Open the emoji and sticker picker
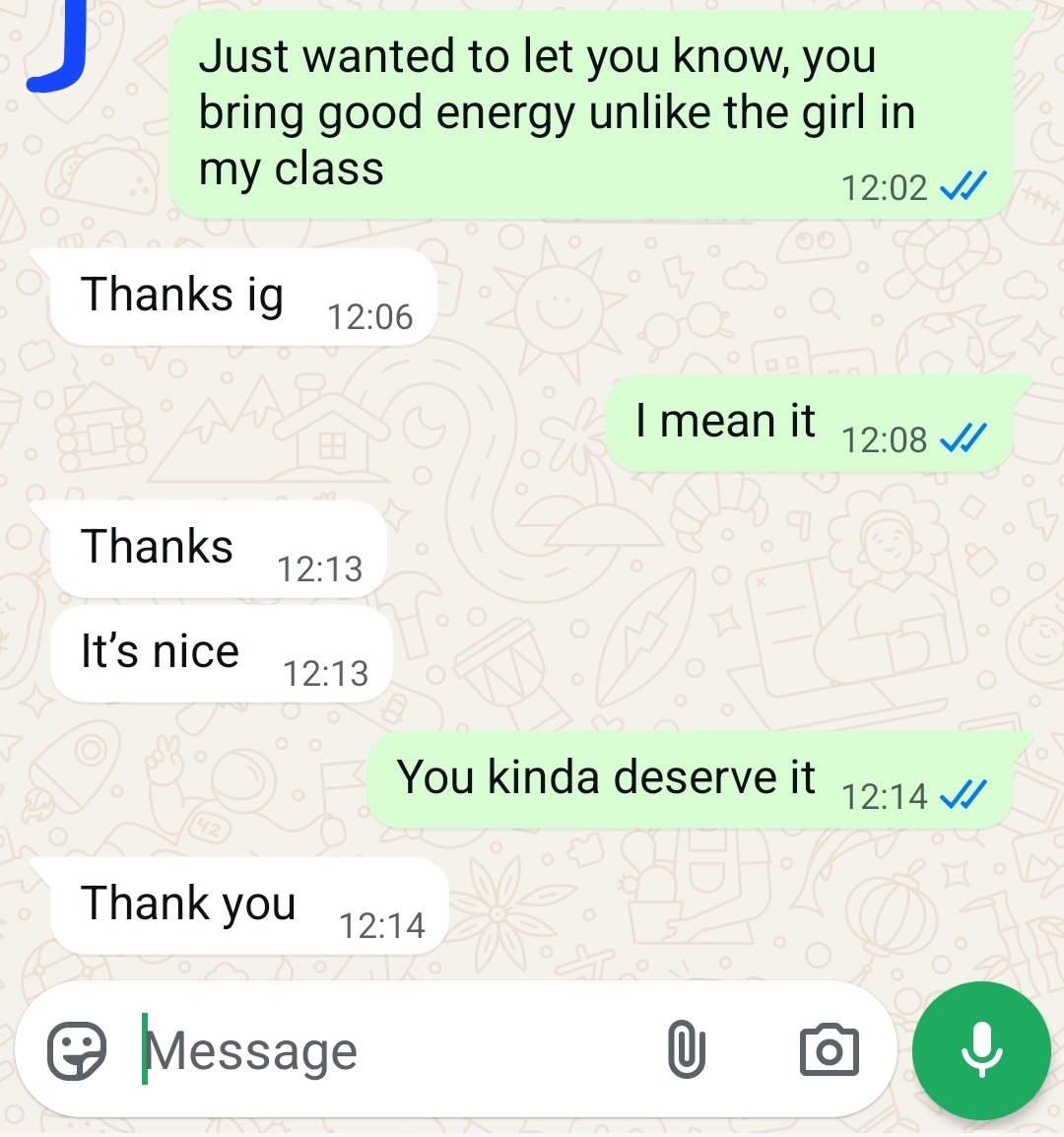The width and height of the screenshot is (1064, 1137). 79,1049
